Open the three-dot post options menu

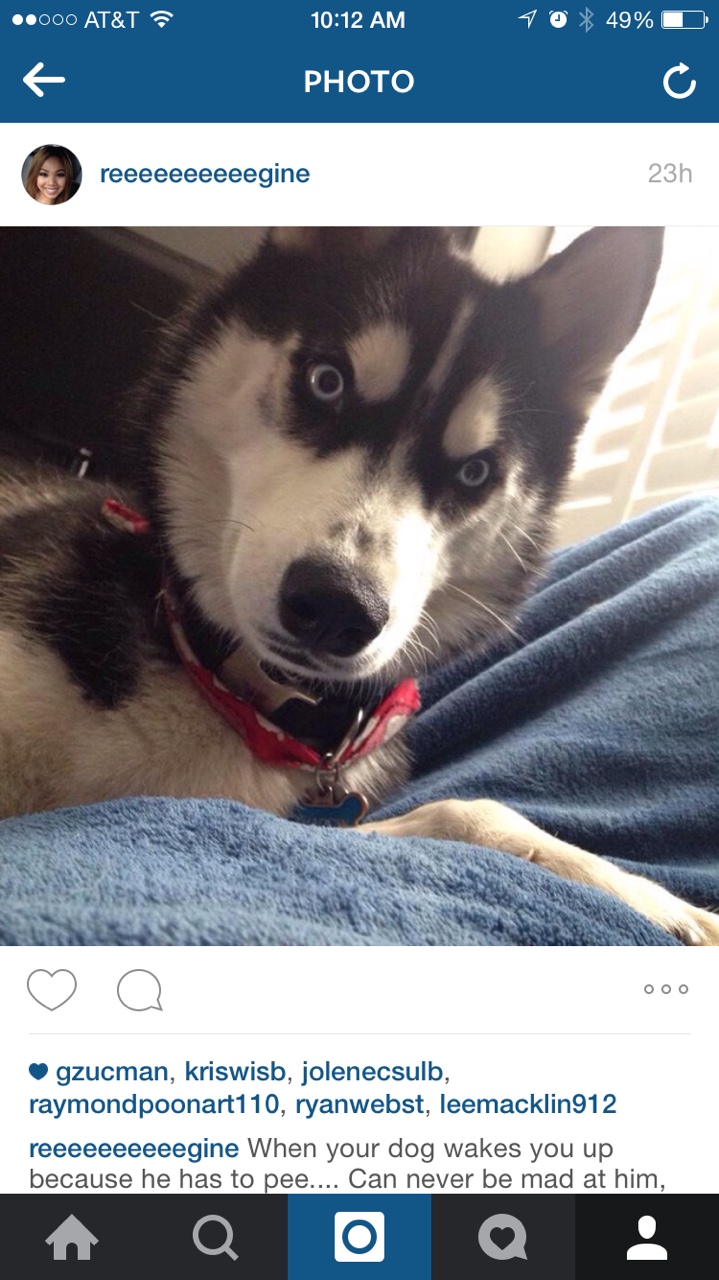click(666, 989)
